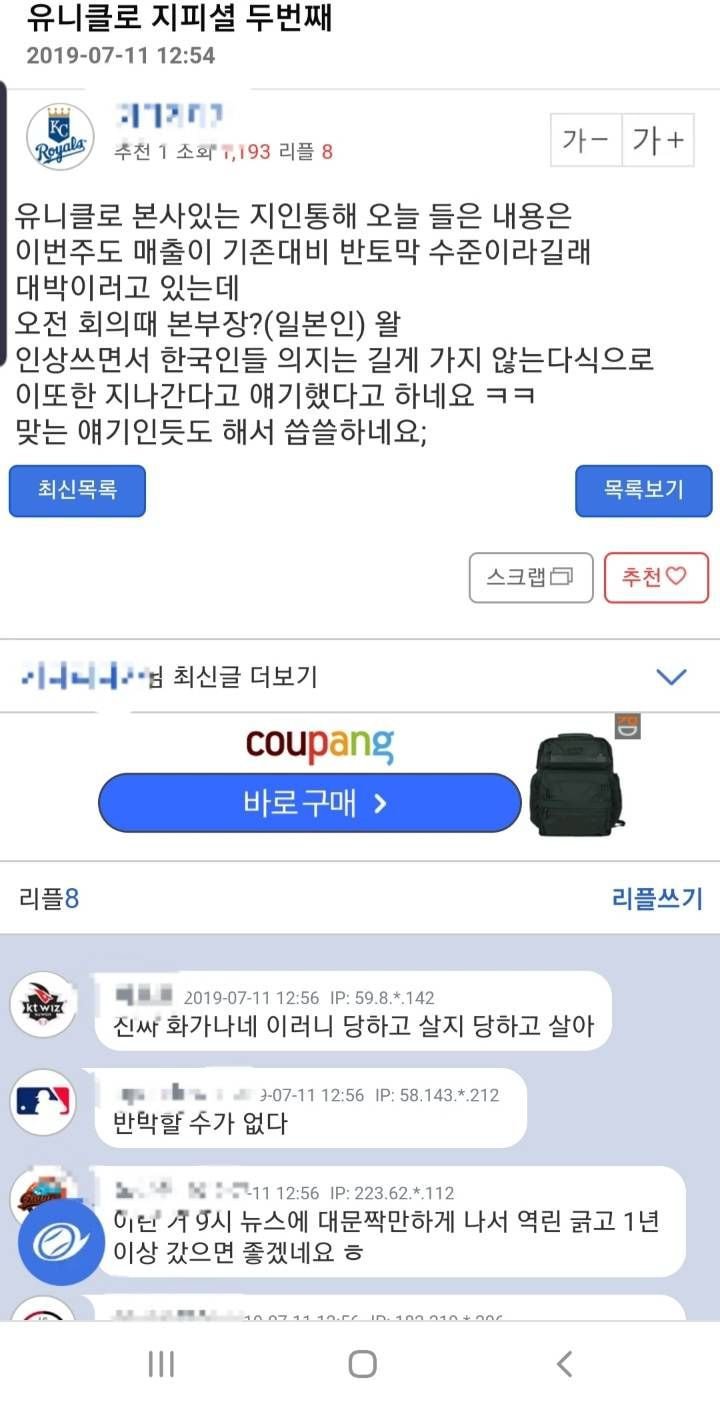
Task: Open recent apps from the navigation bar
Action: coord(160,1362)
